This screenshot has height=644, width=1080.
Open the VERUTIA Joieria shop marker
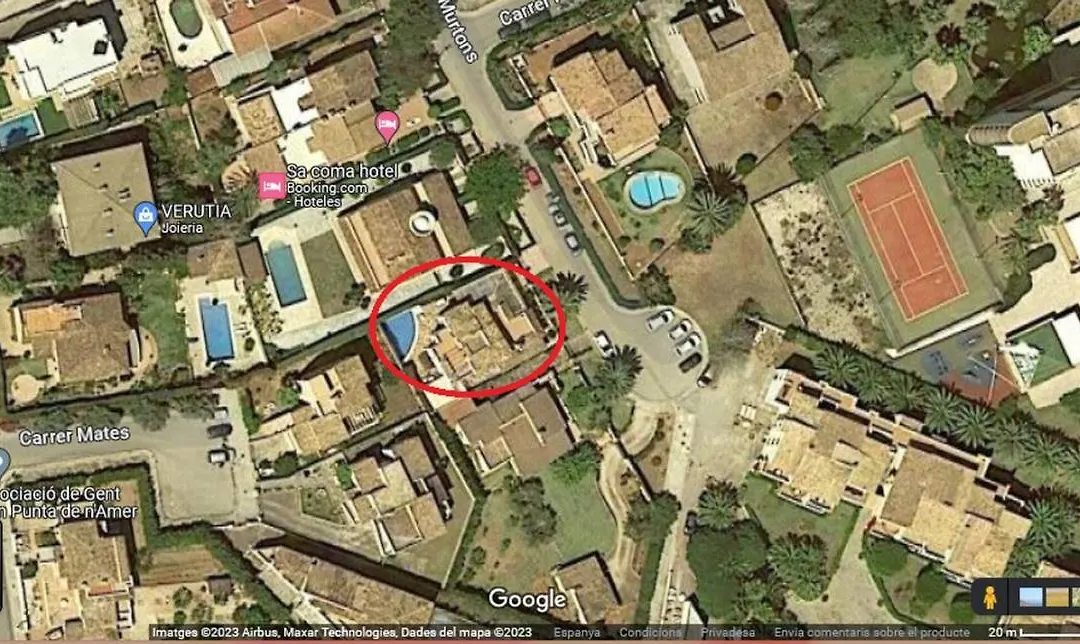(x=147, y=213)
